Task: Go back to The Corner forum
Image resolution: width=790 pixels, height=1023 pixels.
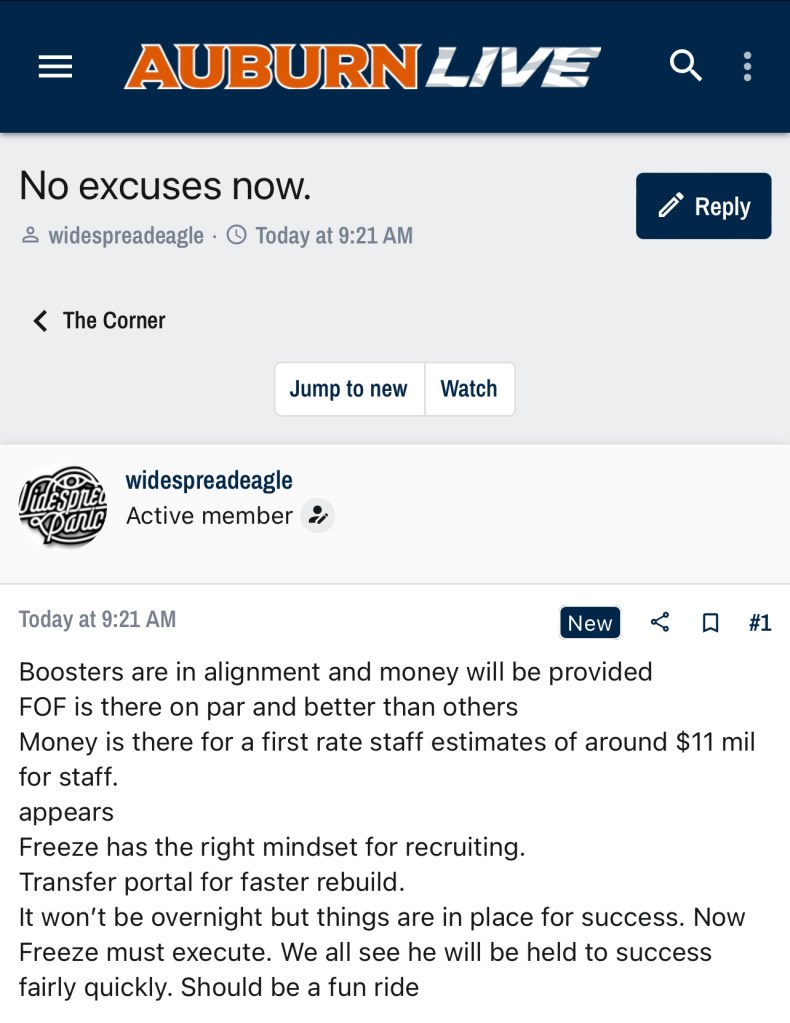Action: (x=100, y=320)
